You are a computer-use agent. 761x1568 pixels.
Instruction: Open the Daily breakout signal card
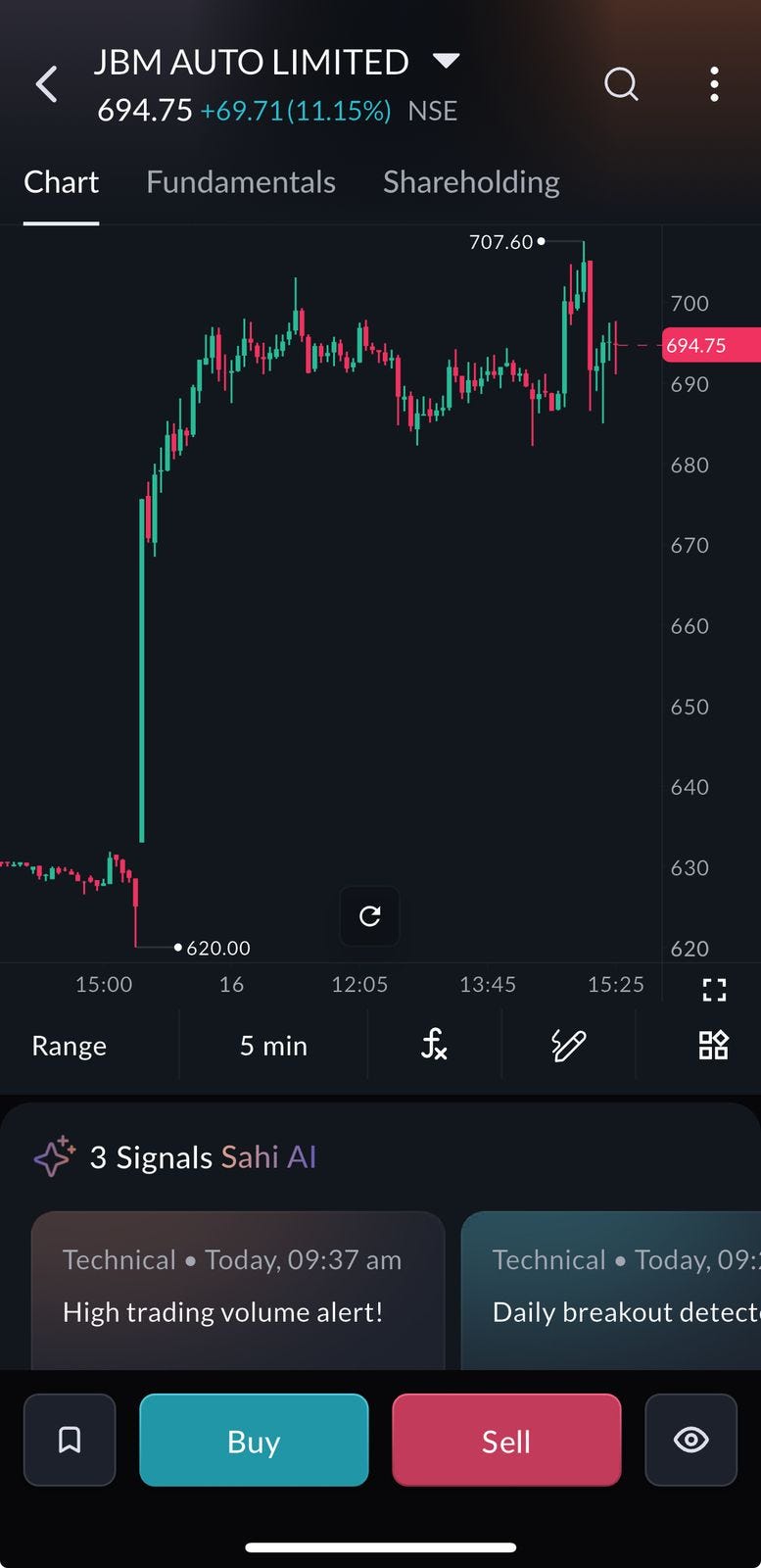611,1291
